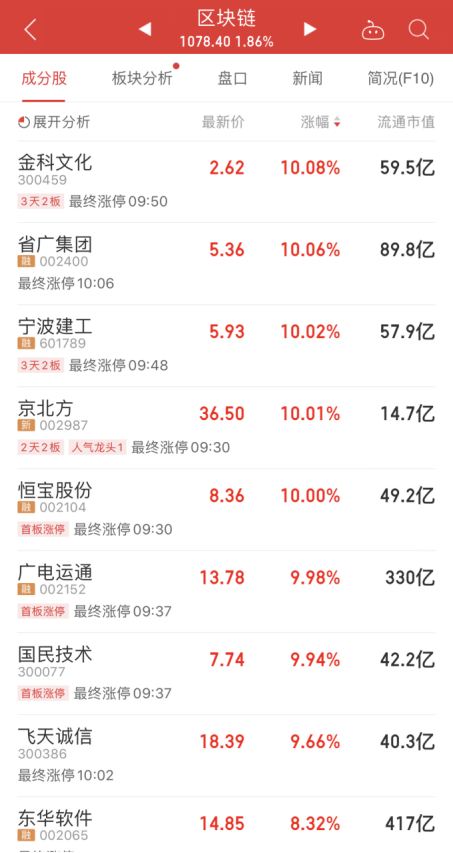
Task: Open the 简况(F10) tab
Action: 401,79
